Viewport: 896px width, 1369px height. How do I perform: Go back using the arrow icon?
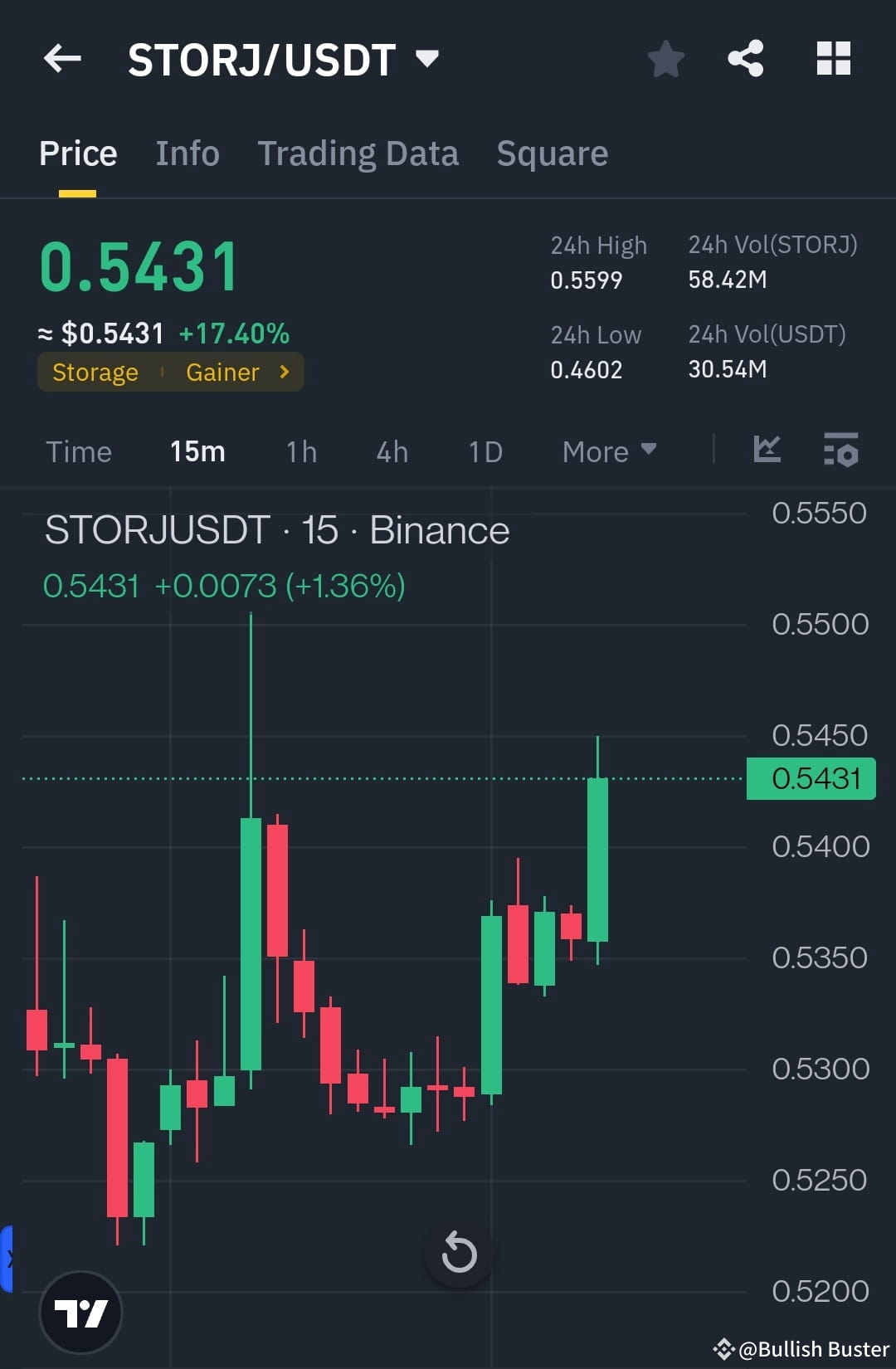62,59
